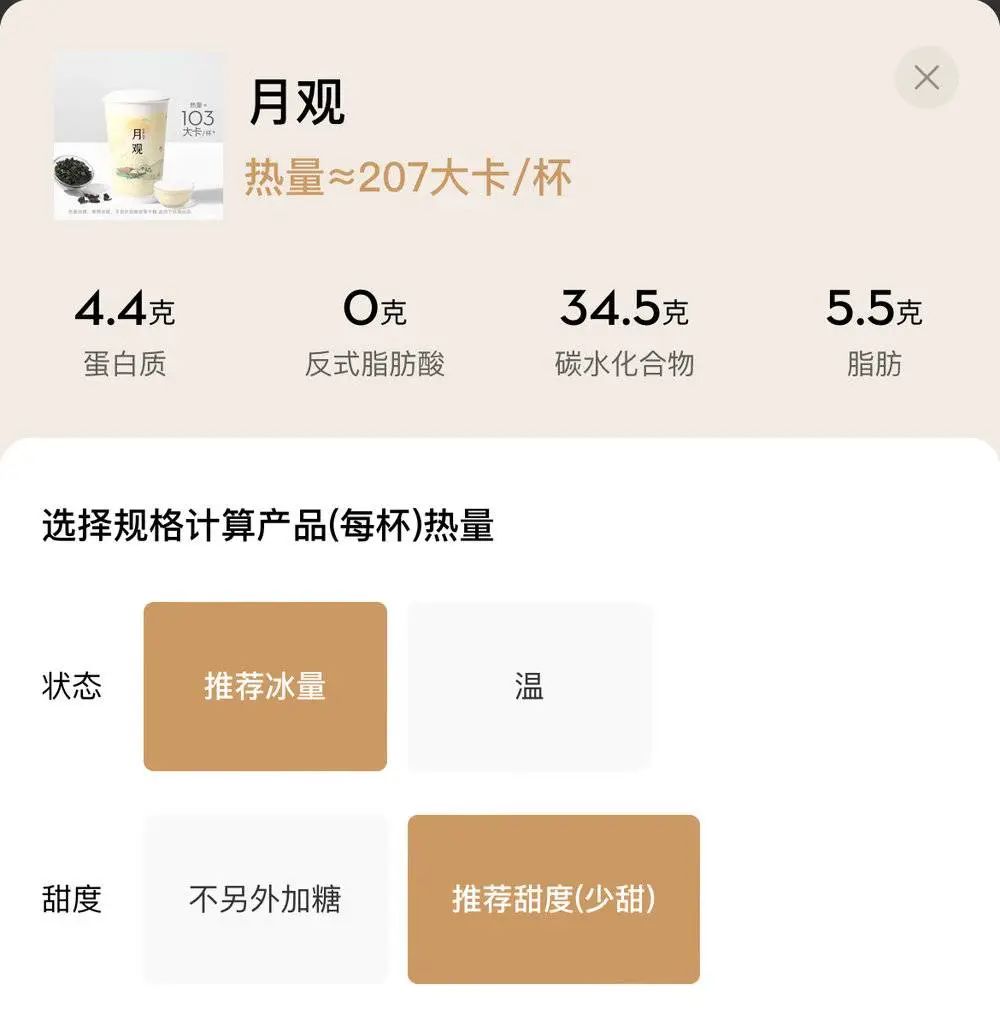The height and width of the screenshot is (1032, 1000).
Task: Close the 月观 nutrition popup
Action: (x=925, y=76)
